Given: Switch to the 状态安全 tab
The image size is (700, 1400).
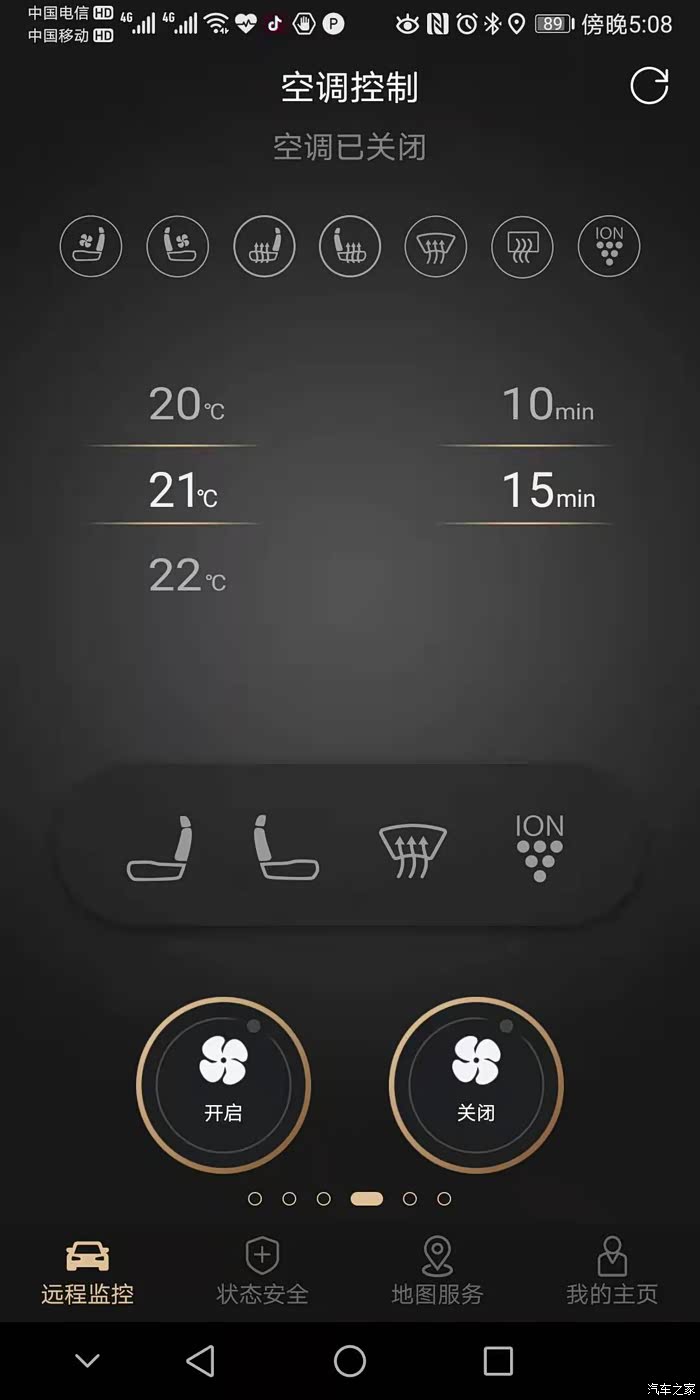Looking at the screenshot, I should 262,1272.
